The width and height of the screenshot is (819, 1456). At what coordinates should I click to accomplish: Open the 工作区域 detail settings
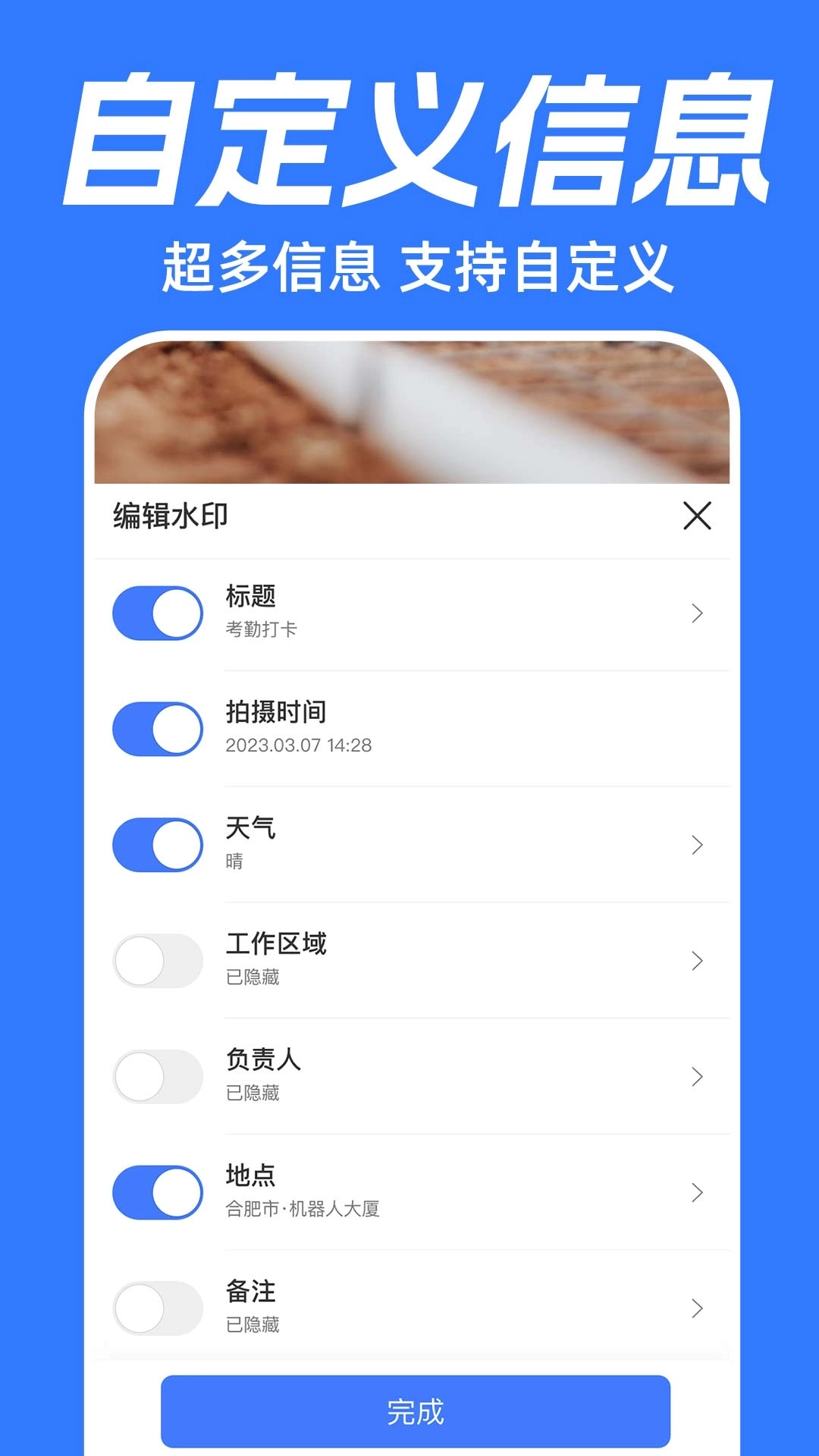pos(697,961)
